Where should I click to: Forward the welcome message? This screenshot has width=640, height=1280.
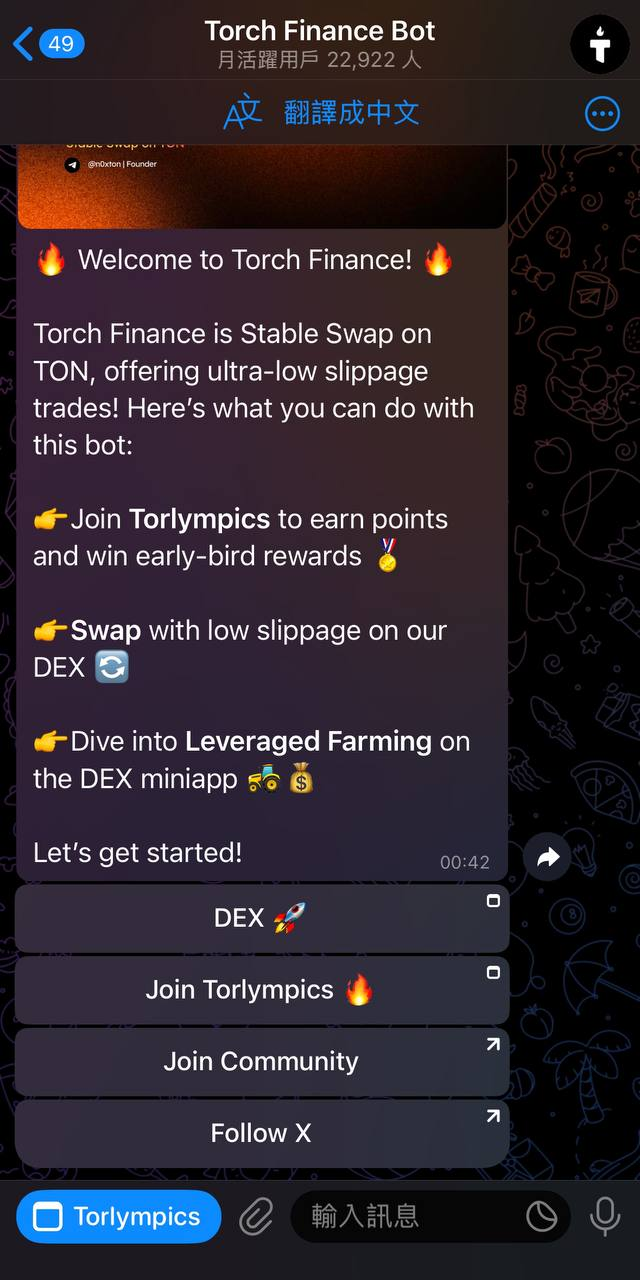click(x=547, y=857)
